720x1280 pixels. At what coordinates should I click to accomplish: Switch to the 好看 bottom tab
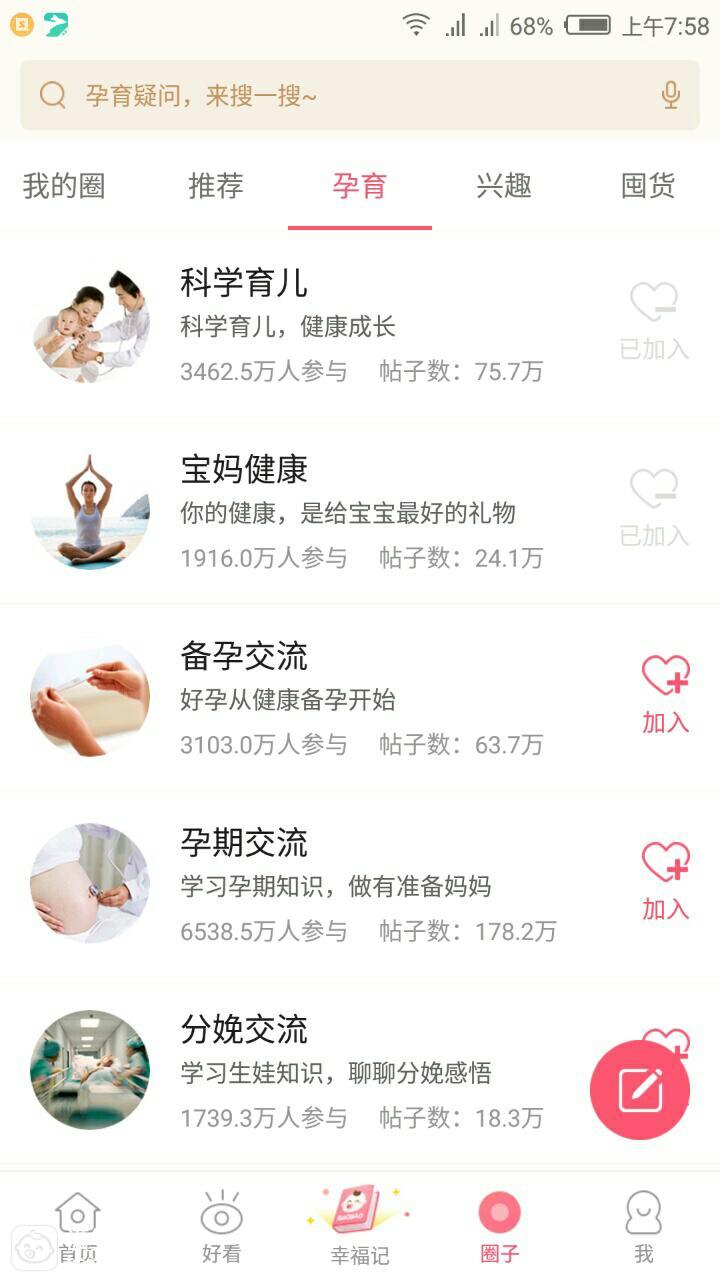[221, 1227]
